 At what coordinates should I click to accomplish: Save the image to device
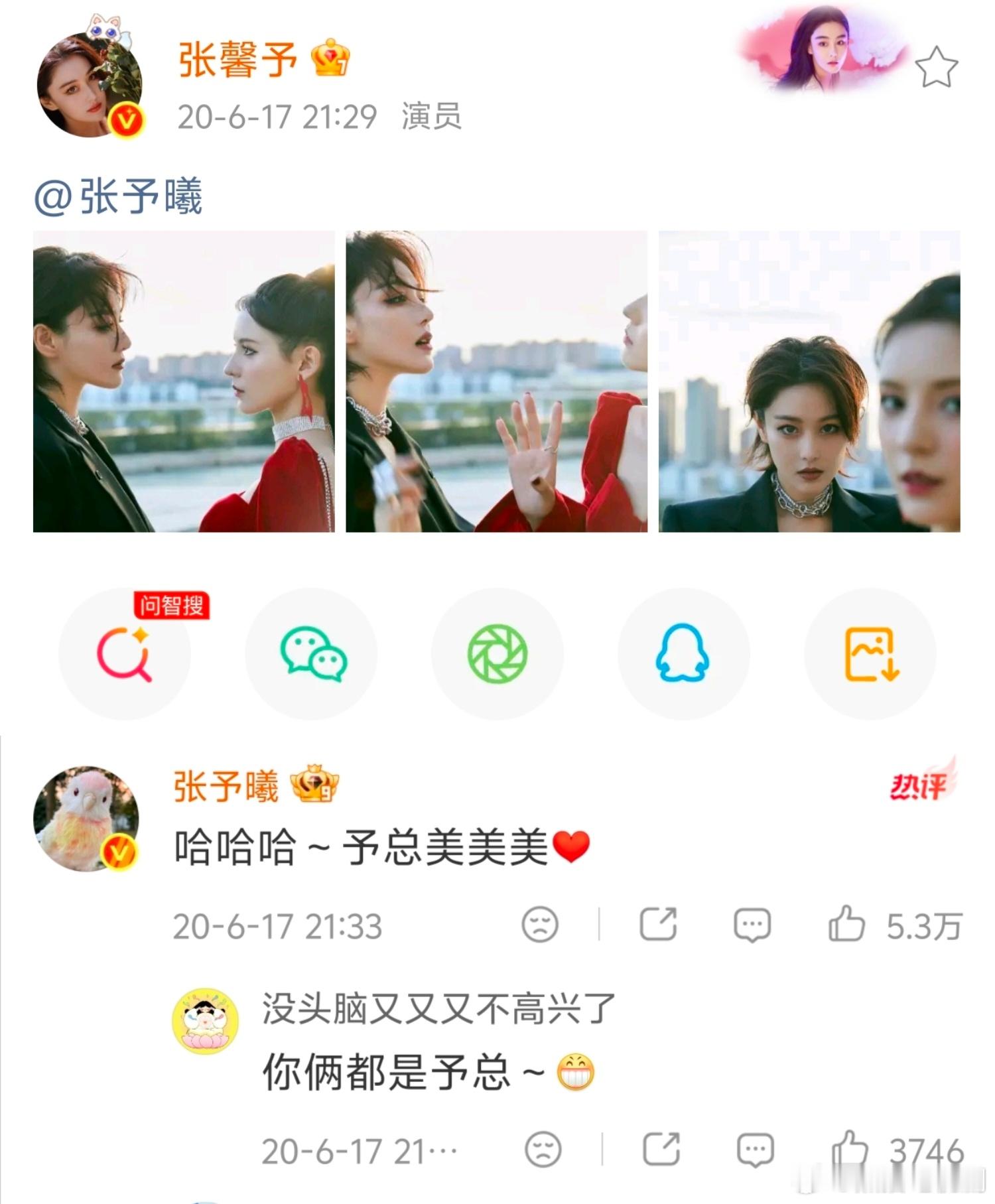[x=870, y=653]
